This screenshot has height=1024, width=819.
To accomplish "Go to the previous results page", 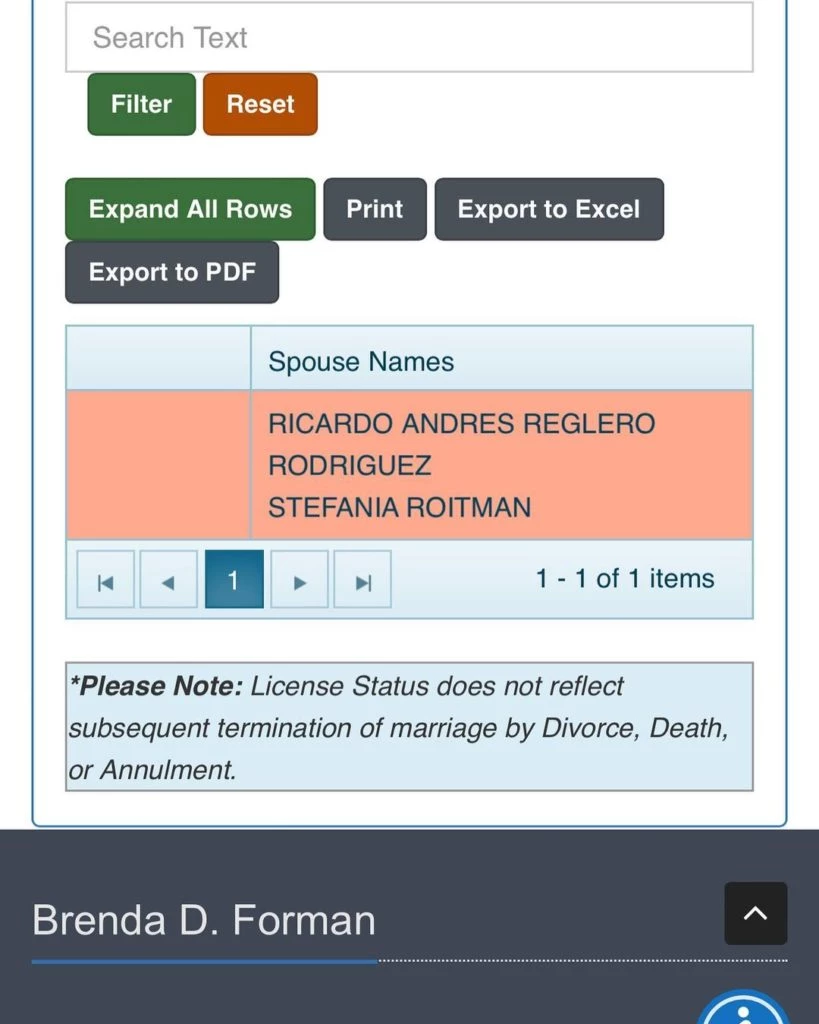I will [x=168, y=580].
